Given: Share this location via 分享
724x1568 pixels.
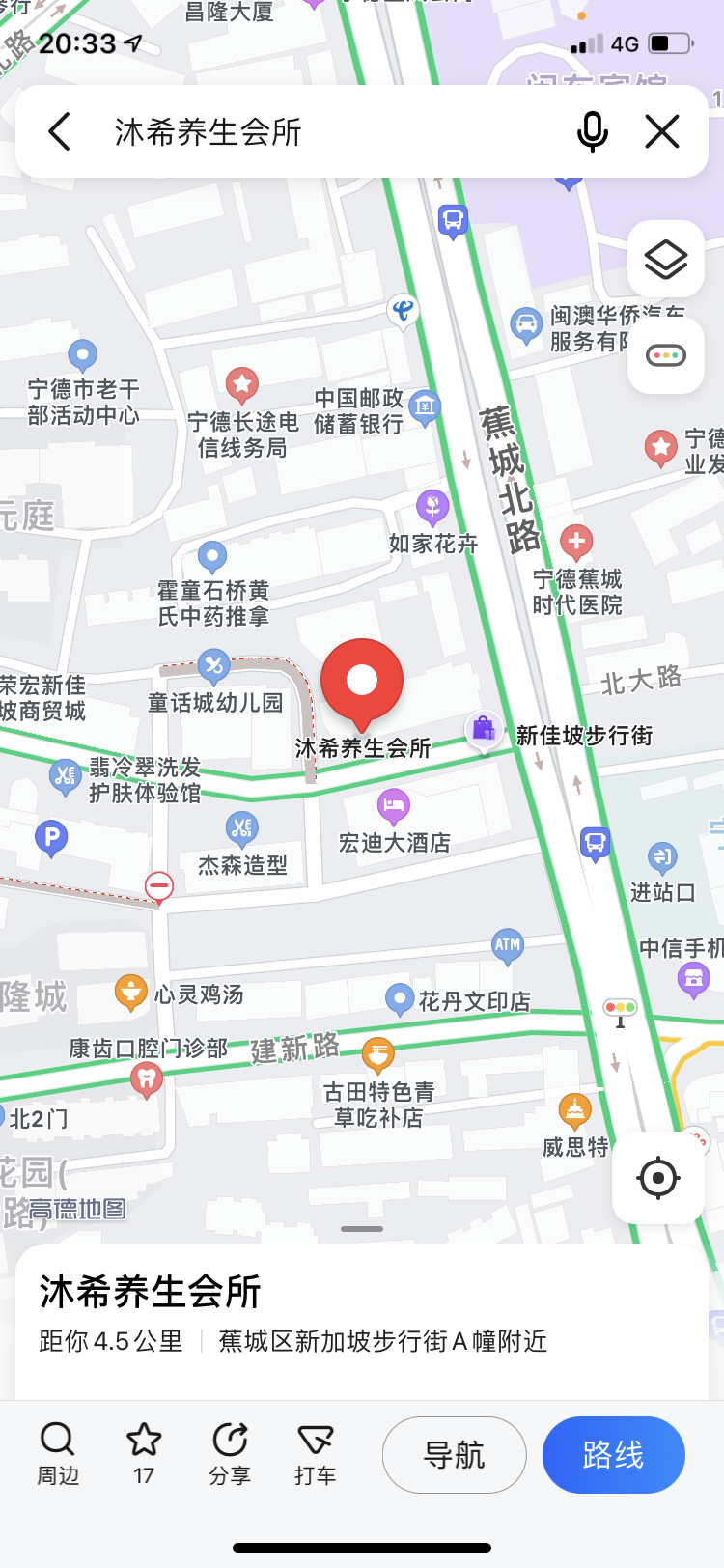Looking at the screenshot, I should [x=230, y=1453].
